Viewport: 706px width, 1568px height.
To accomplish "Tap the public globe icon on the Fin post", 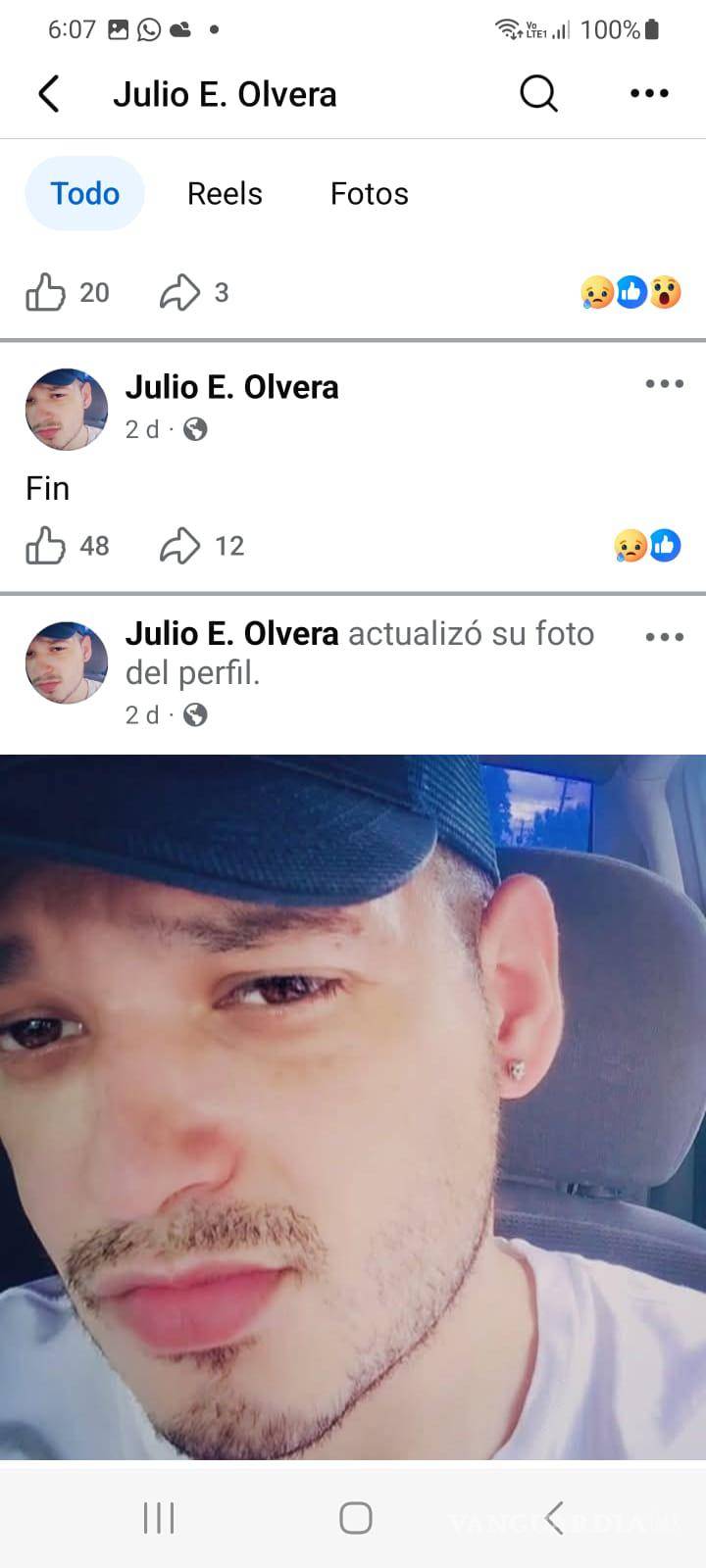I will 194,429.
